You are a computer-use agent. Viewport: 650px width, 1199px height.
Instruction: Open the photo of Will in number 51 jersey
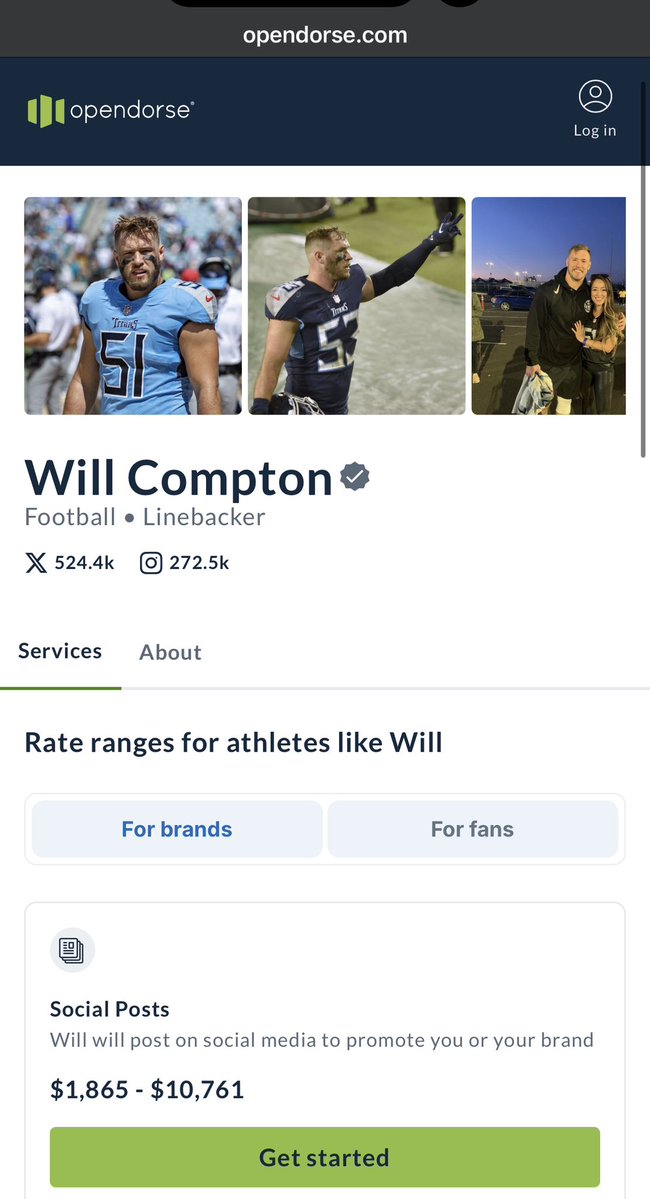click(133, 306)
